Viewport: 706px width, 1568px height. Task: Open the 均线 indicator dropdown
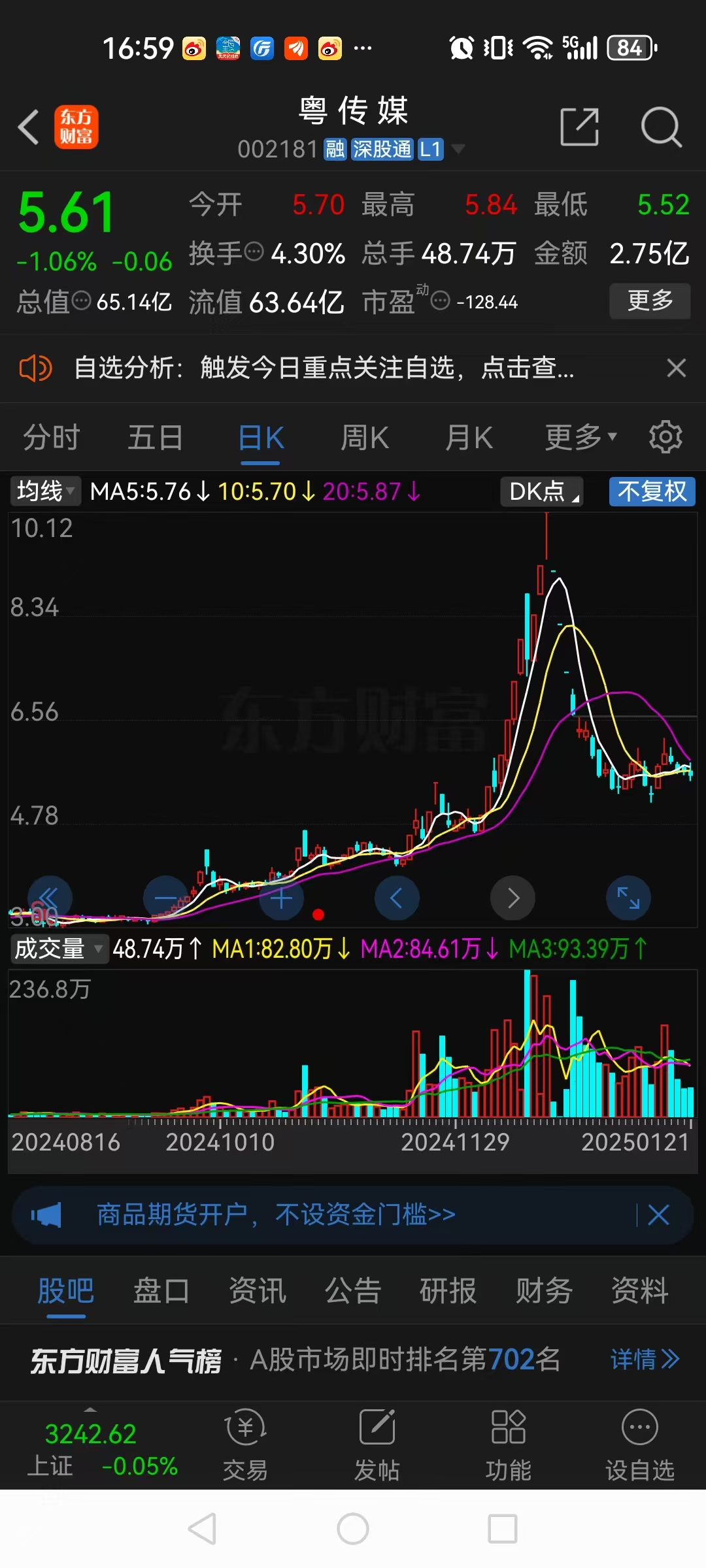coord(44,492)
